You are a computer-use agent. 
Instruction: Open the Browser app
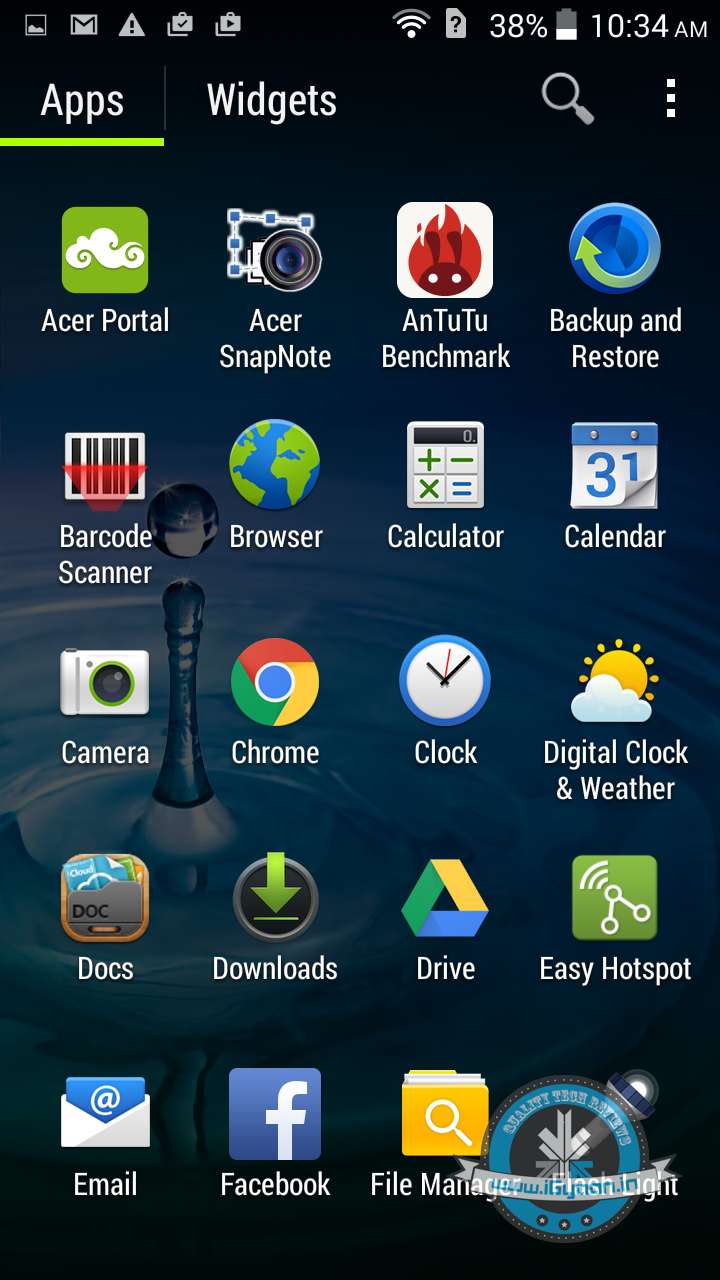[x=275, y=467]
